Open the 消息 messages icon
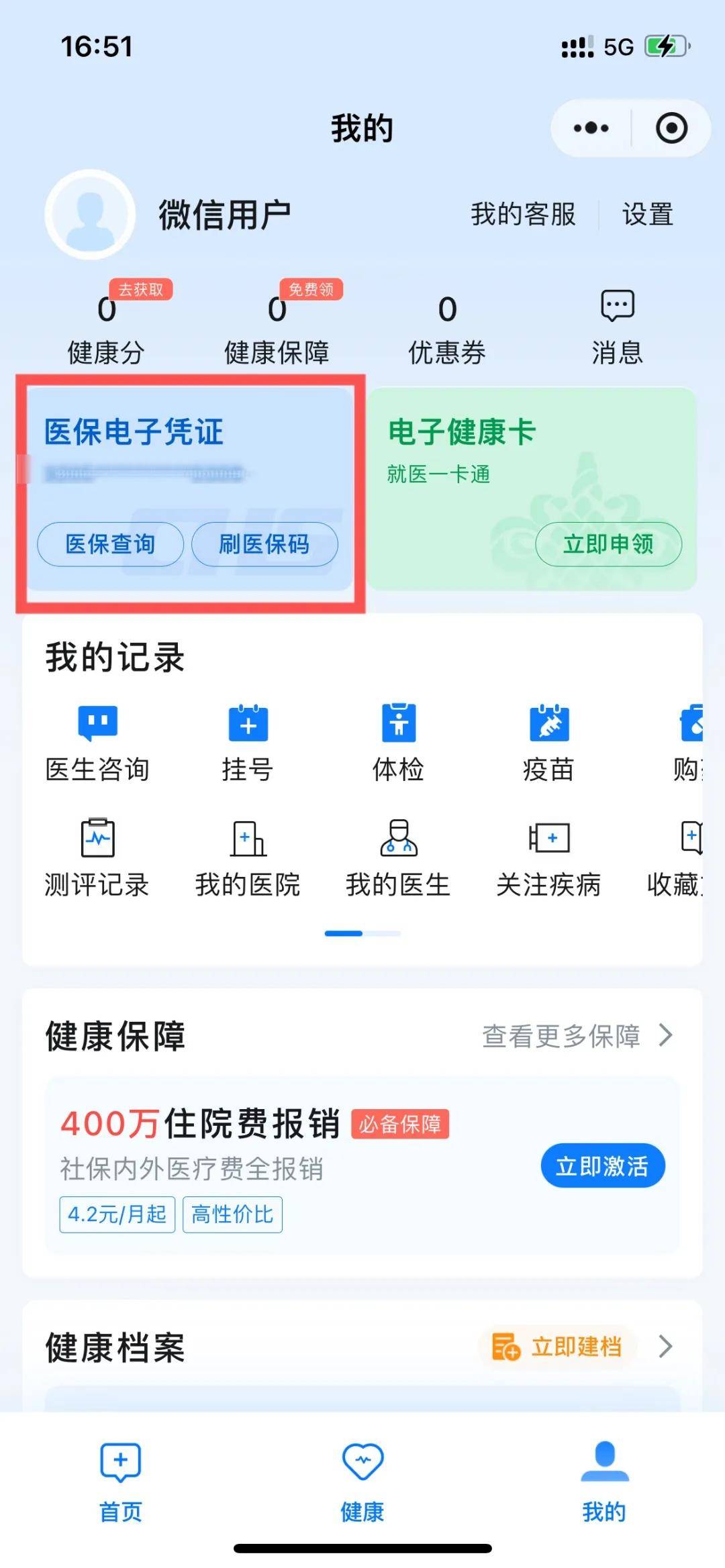This screenshot has width=725, height=1568. 617,325
